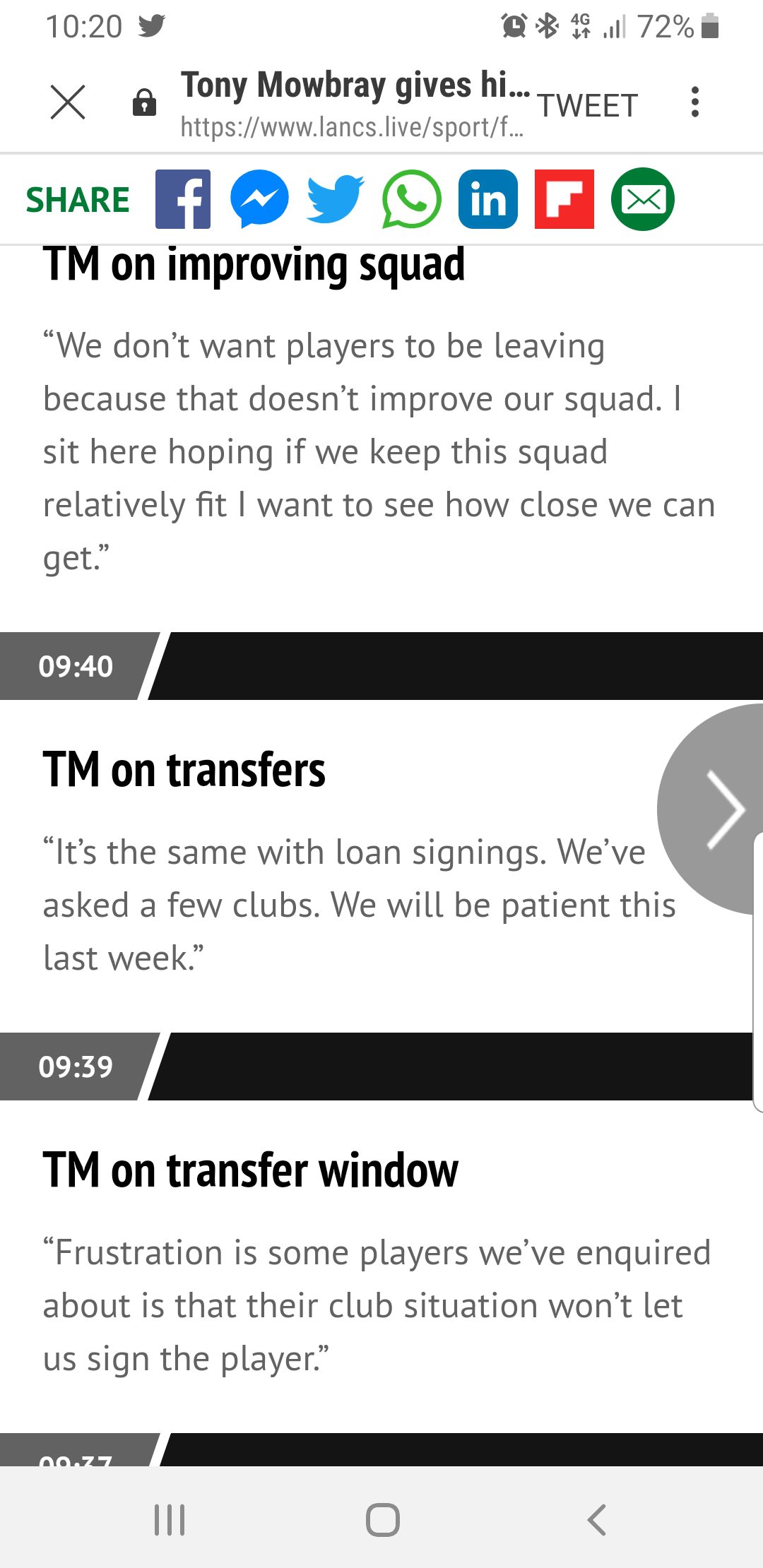Viewport: 763px width, 1568px height.
Task: Share the article on Facebook
Action: click(183, 199)
